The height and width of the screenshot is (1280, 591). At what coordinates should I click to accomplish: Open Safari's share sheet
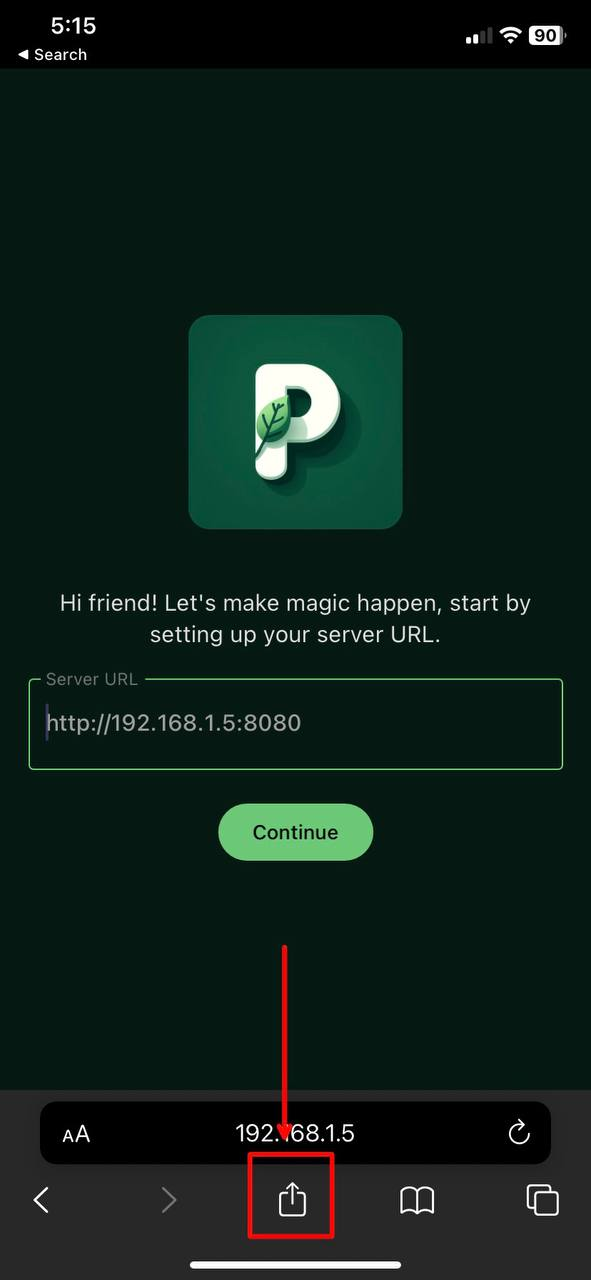pos(291,1198)
